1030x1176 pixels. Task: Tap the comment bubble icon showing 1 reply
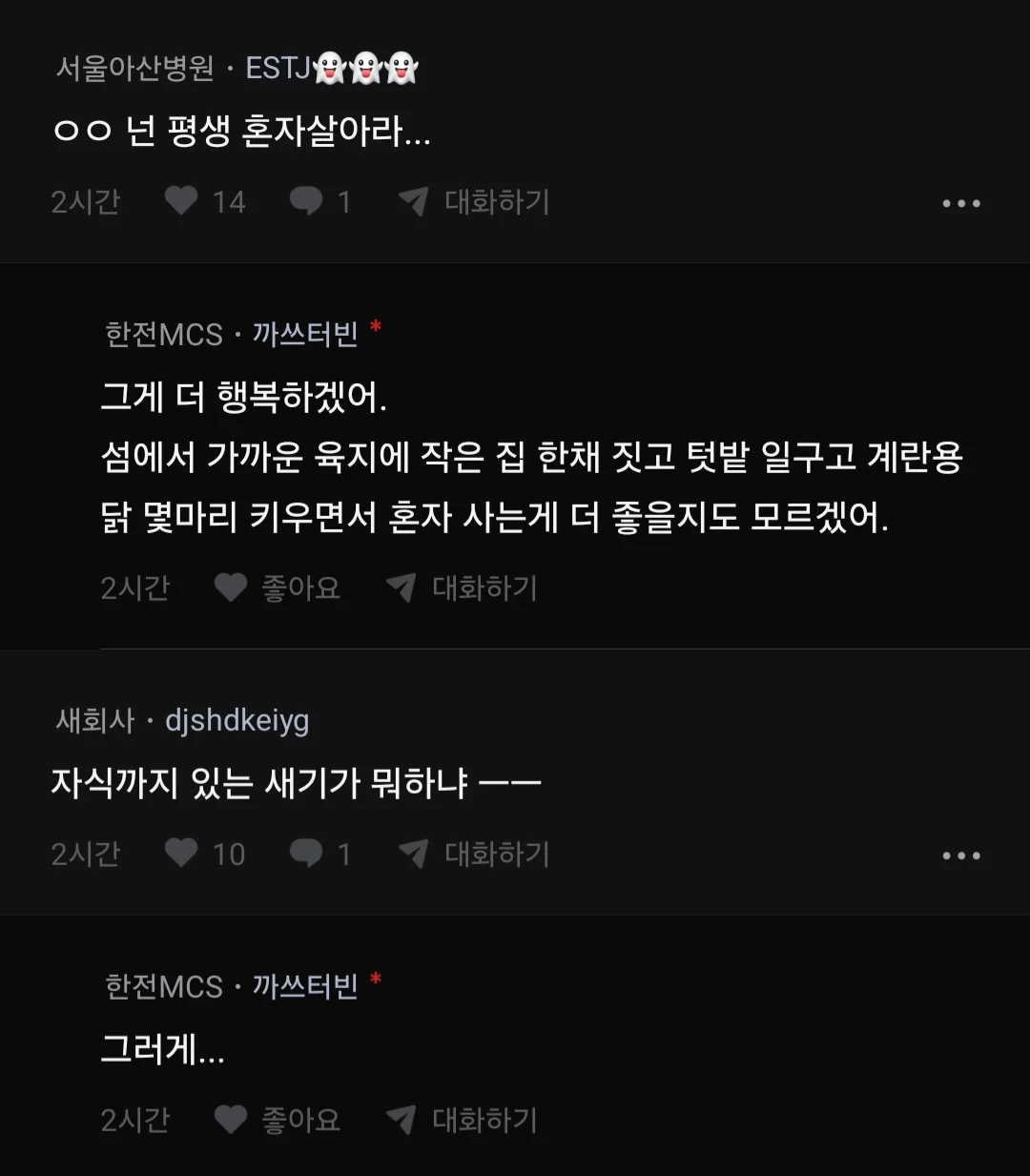click(x=307, y=201)
